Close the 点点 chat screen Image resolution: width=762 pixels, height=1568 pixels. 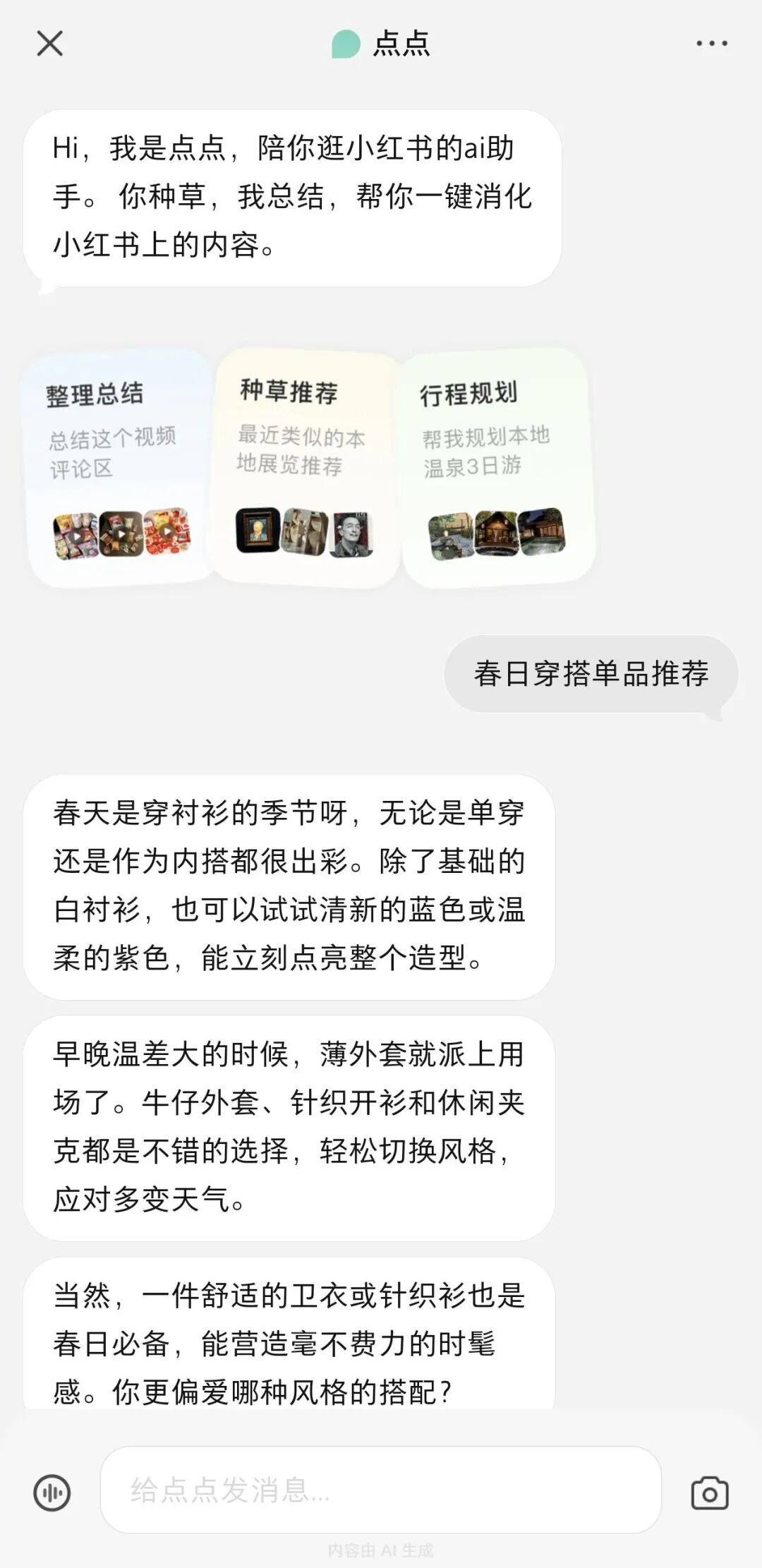(49, 43)
